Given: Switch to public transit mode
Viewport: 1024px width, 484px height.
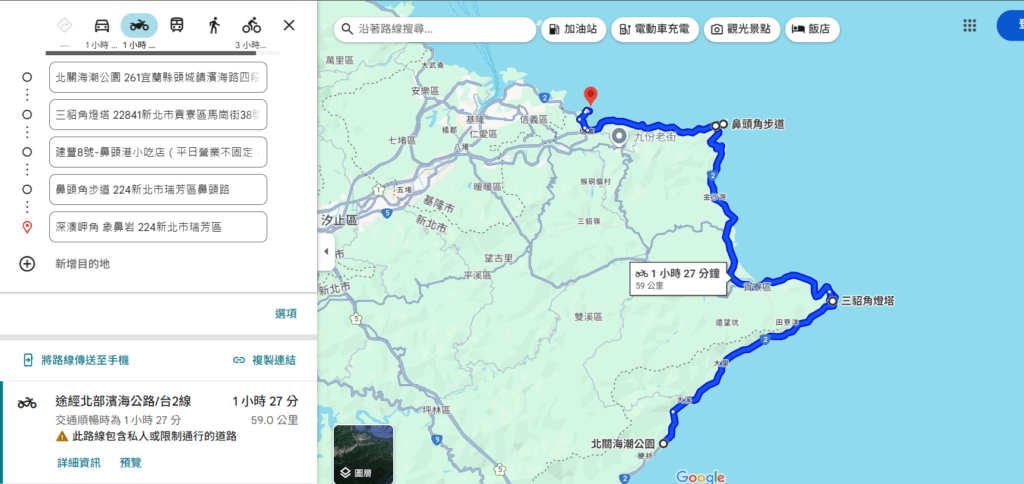Looking at the screenshot, I should pyautogui.click(x=176, y=25).
